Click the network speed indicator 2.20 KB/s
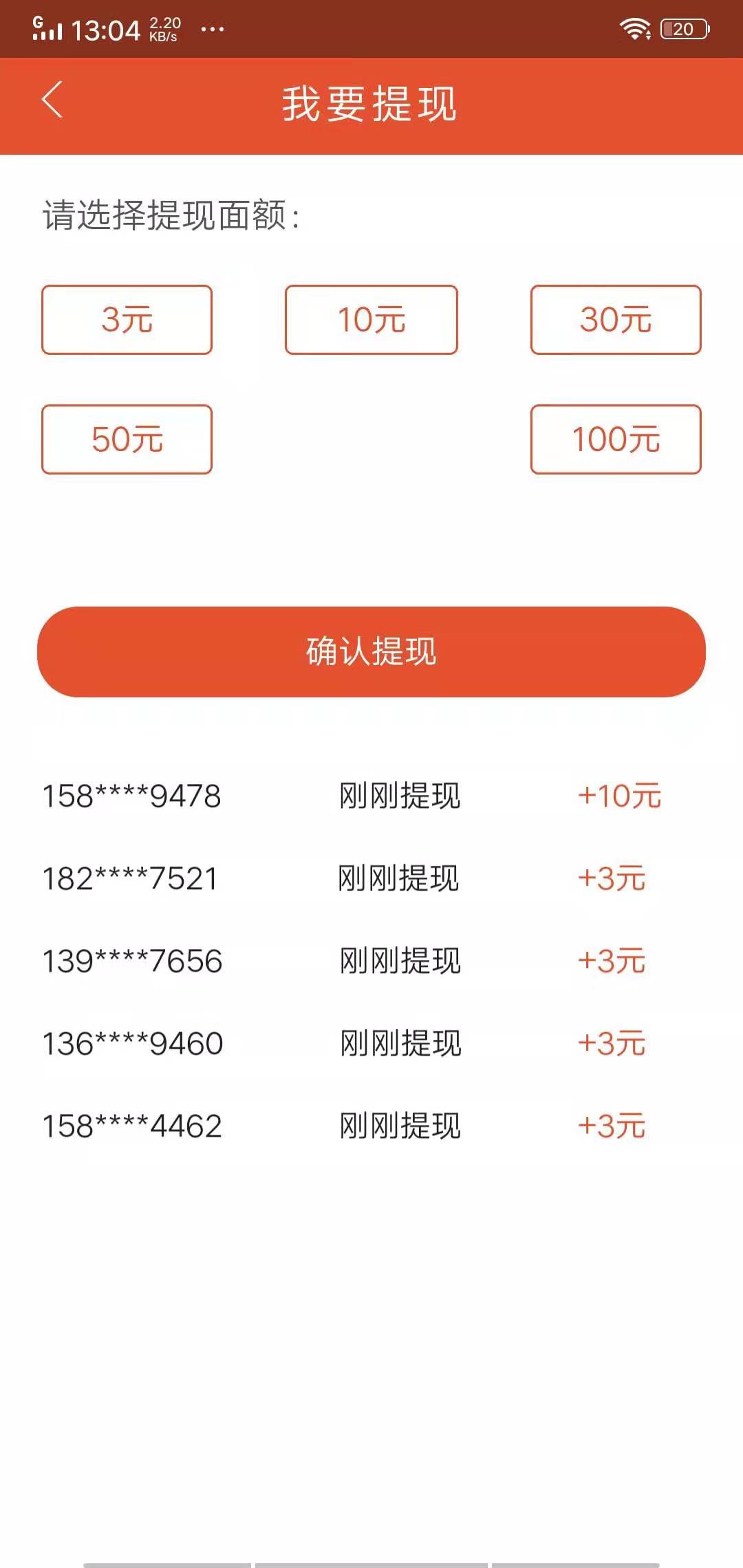743x1568 pixels. pyautogui.click(x=163, y=28)
